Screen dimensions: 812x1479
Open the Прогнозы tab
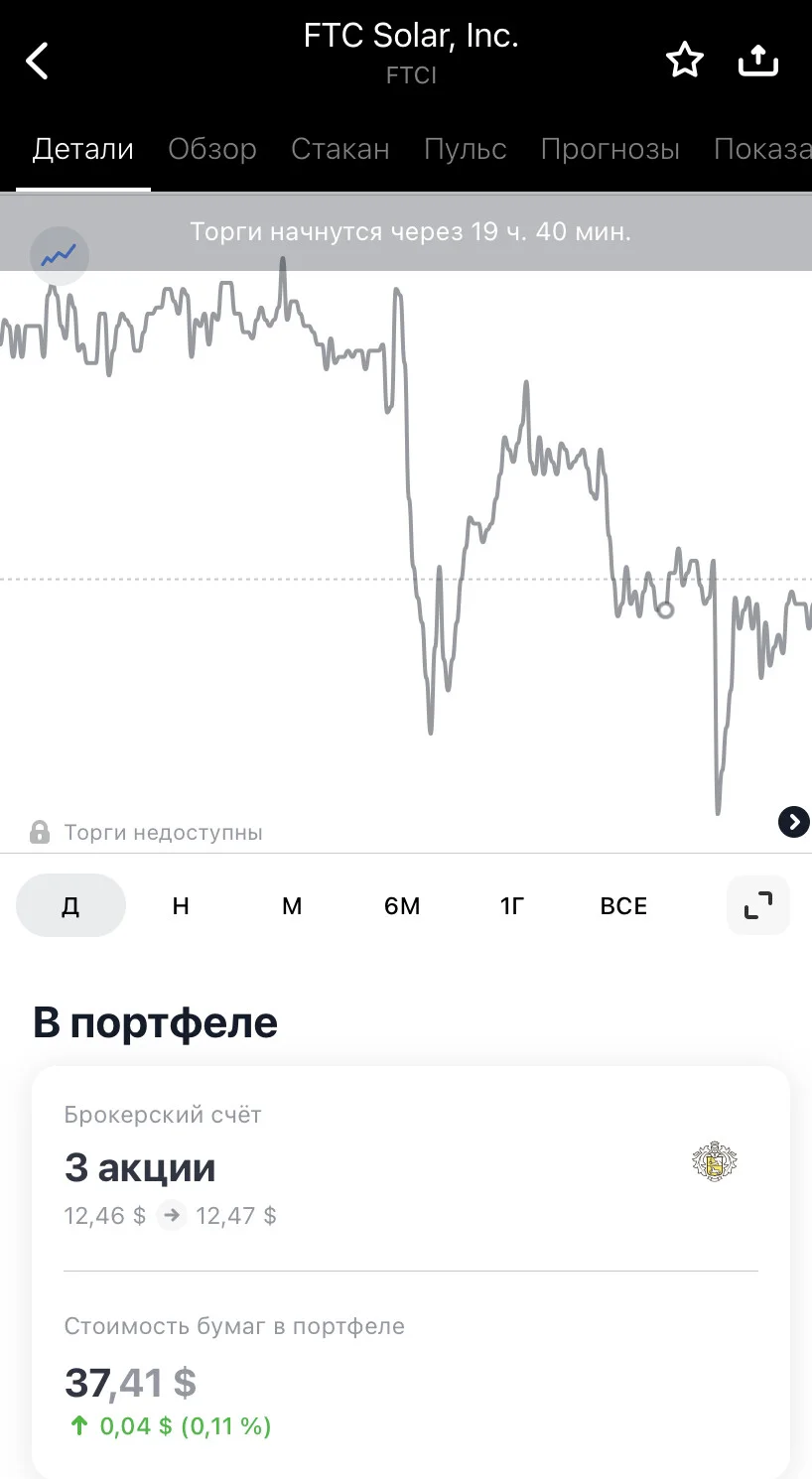(x=610, y=149)
